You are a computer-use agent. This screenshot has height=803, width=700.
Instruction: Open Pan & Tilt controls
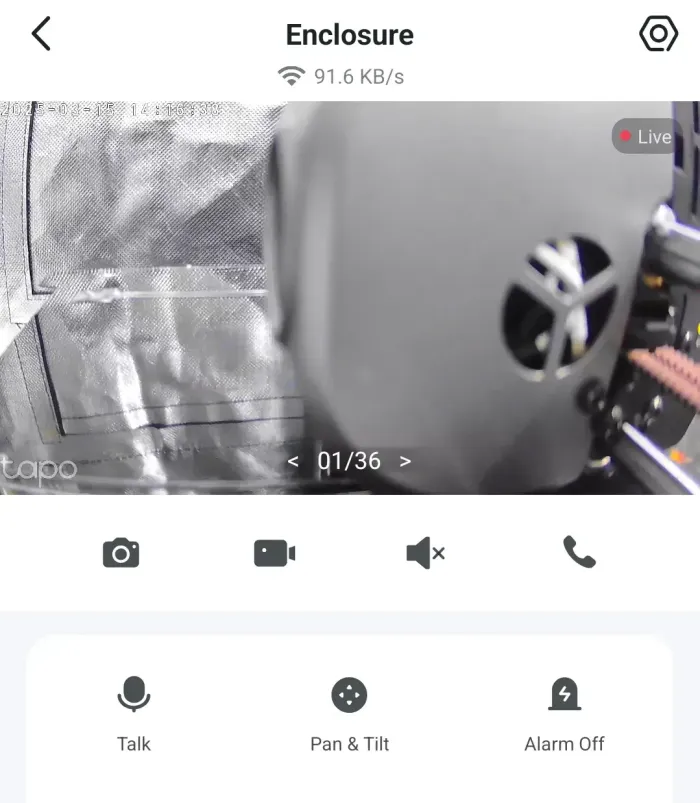[x=349, y=712]
